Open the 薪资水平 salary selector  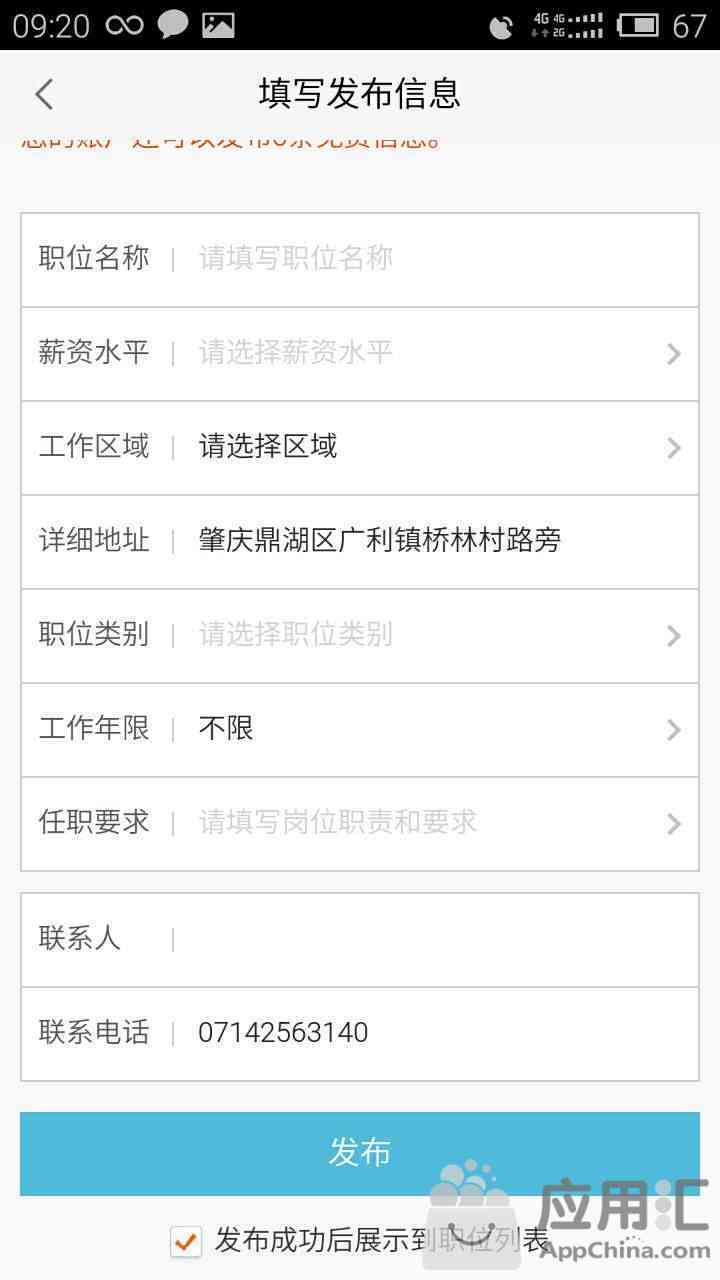(x=360, y=353)
